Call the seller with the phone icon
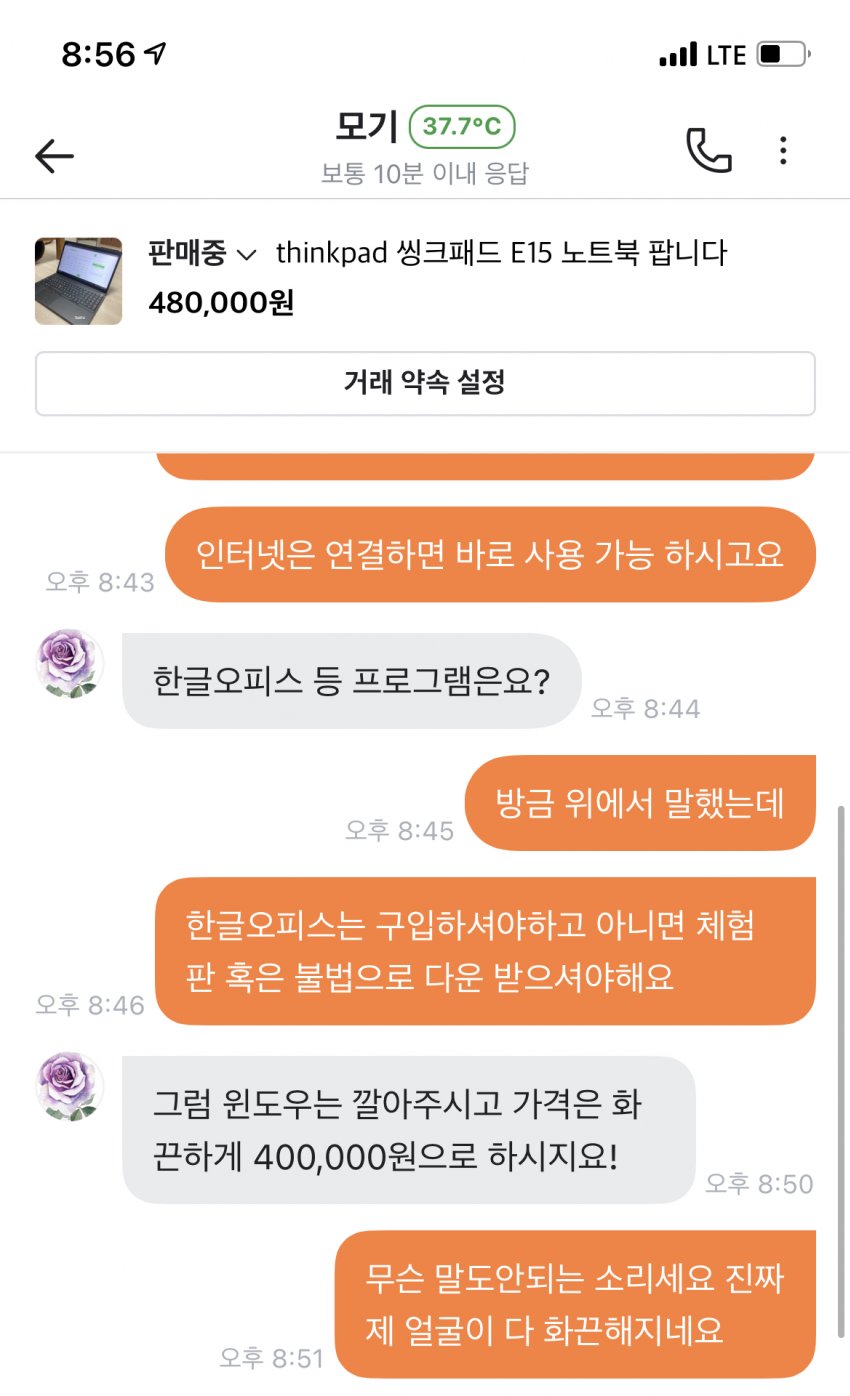 click(x=708, y=151)
